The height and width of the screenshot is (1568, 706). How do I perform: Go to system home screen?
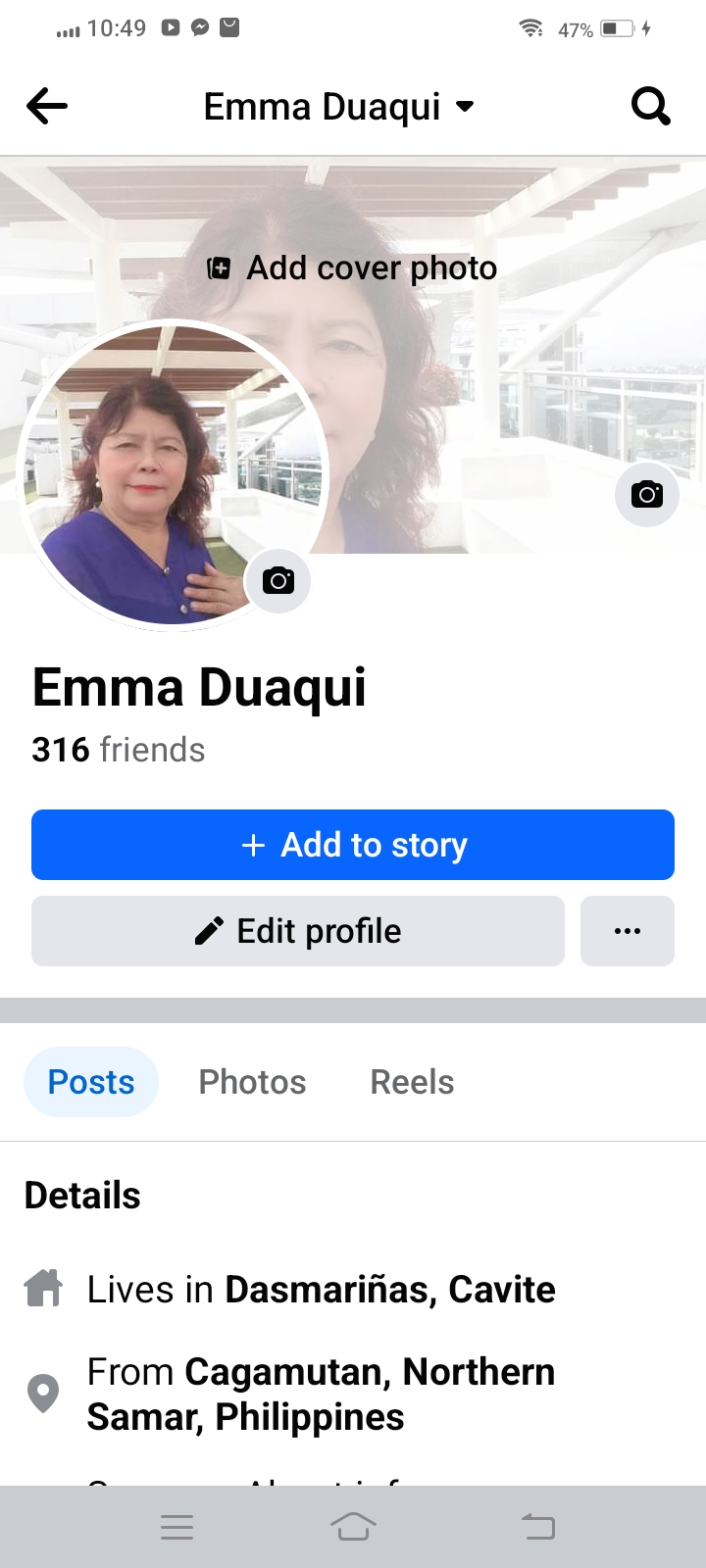[353, 1527]
